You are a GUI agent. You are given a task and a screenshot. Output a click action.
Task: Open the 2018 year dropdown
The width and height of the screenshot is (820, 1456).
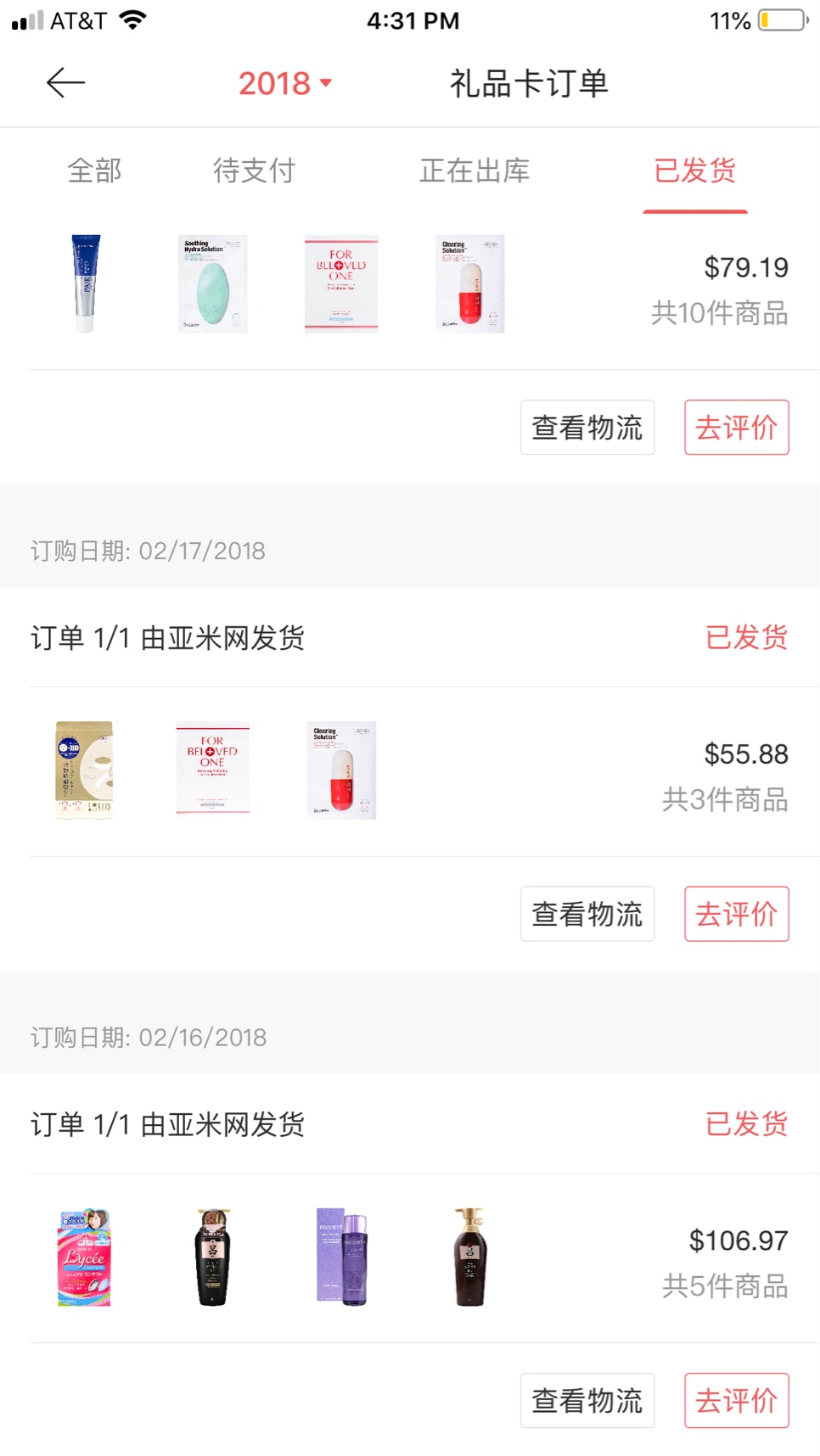[x=284, y=83]
